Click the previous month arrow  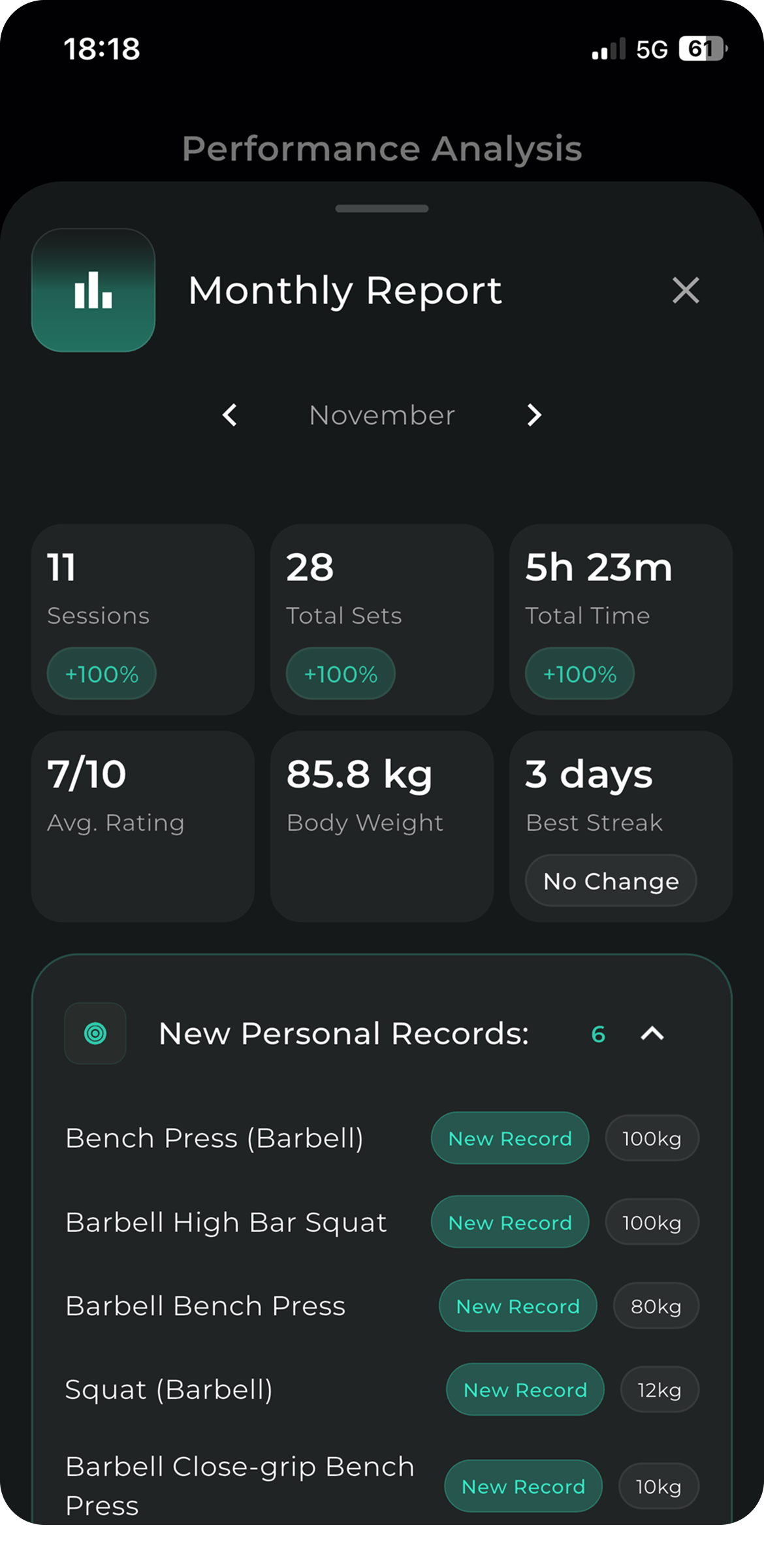click(230, 415)
